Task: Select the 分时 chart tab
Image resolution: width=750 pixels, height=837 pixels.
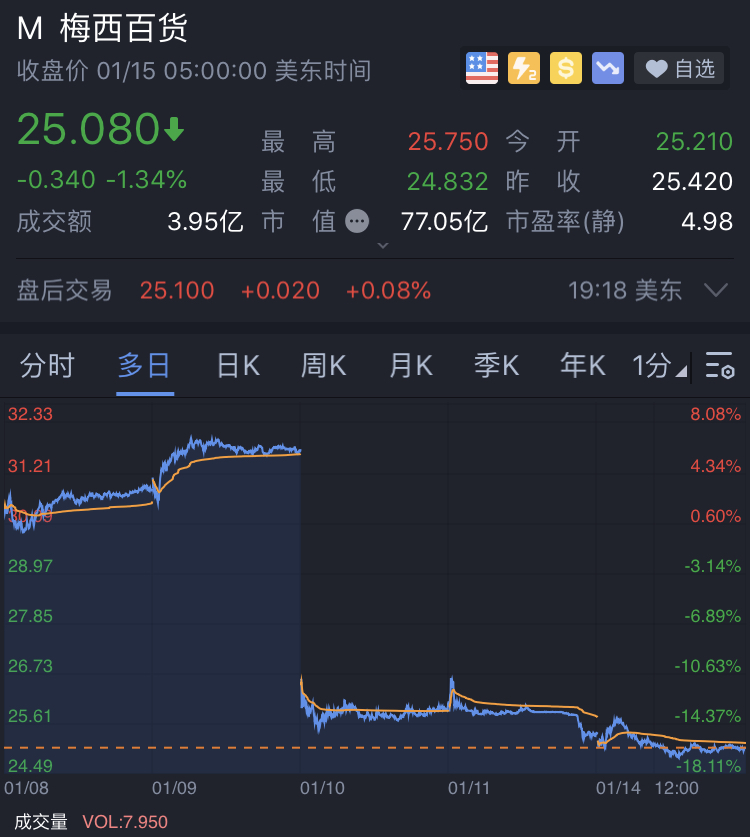Action: coord(47,366)
